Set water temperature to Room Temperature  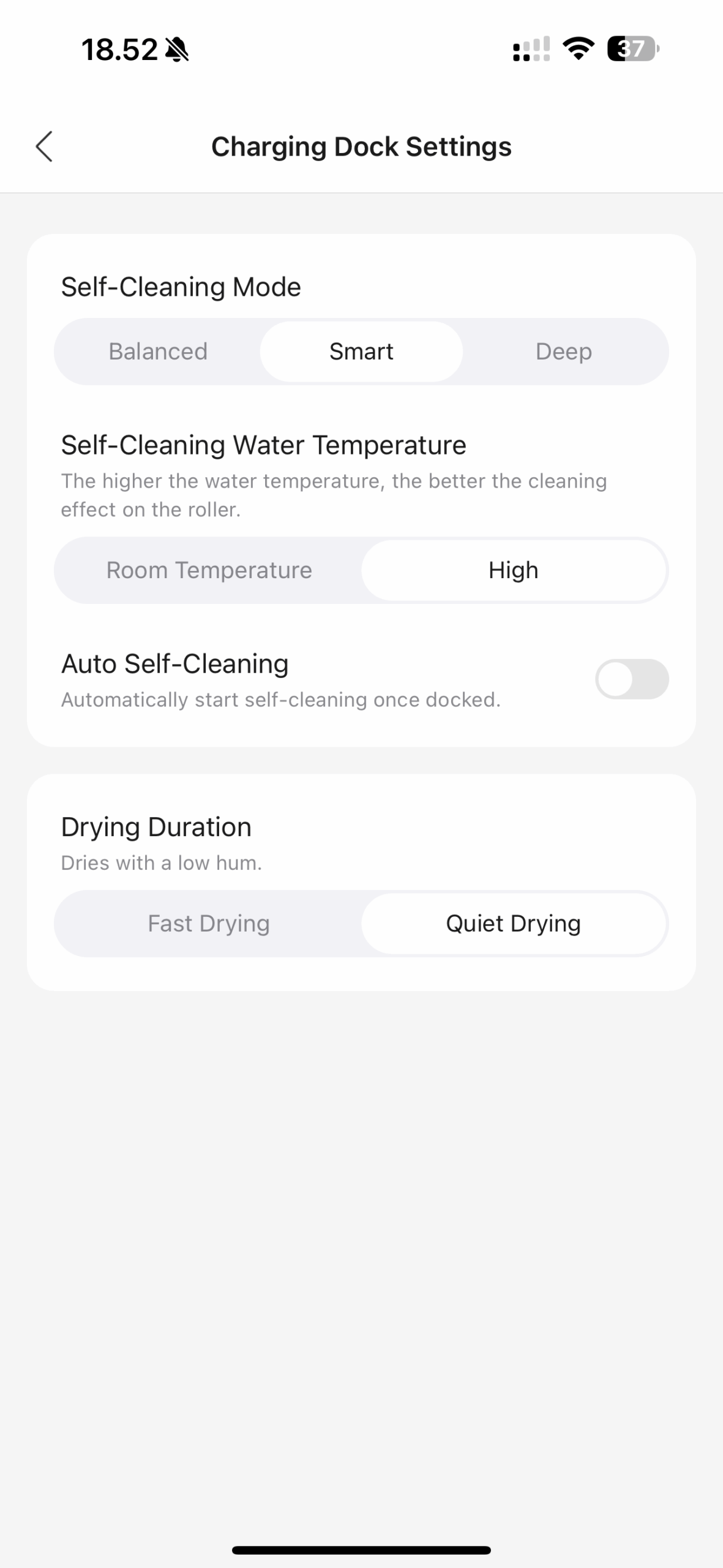[x=209, y=570]
